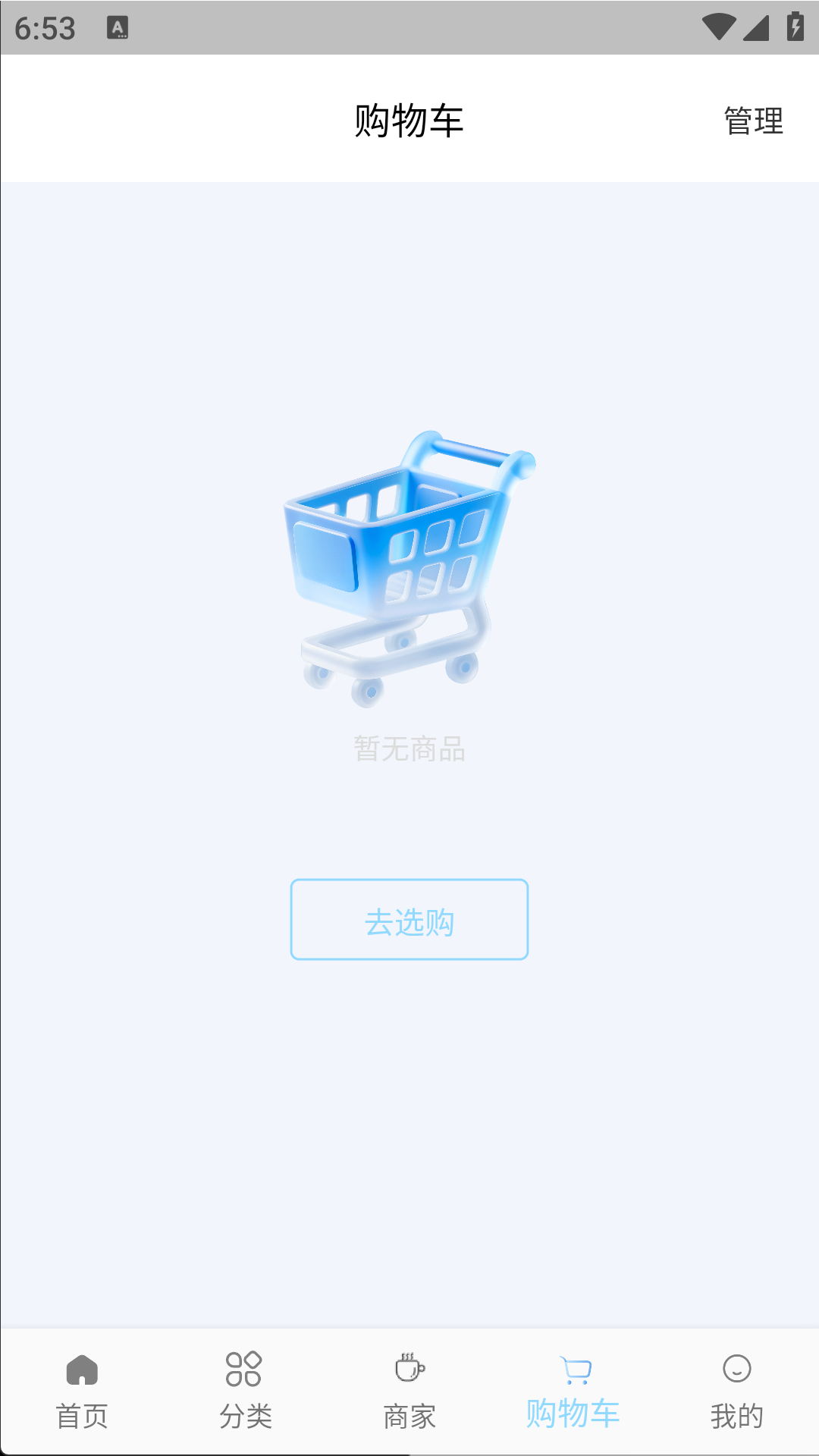Click the empty cart illustration

409,569
